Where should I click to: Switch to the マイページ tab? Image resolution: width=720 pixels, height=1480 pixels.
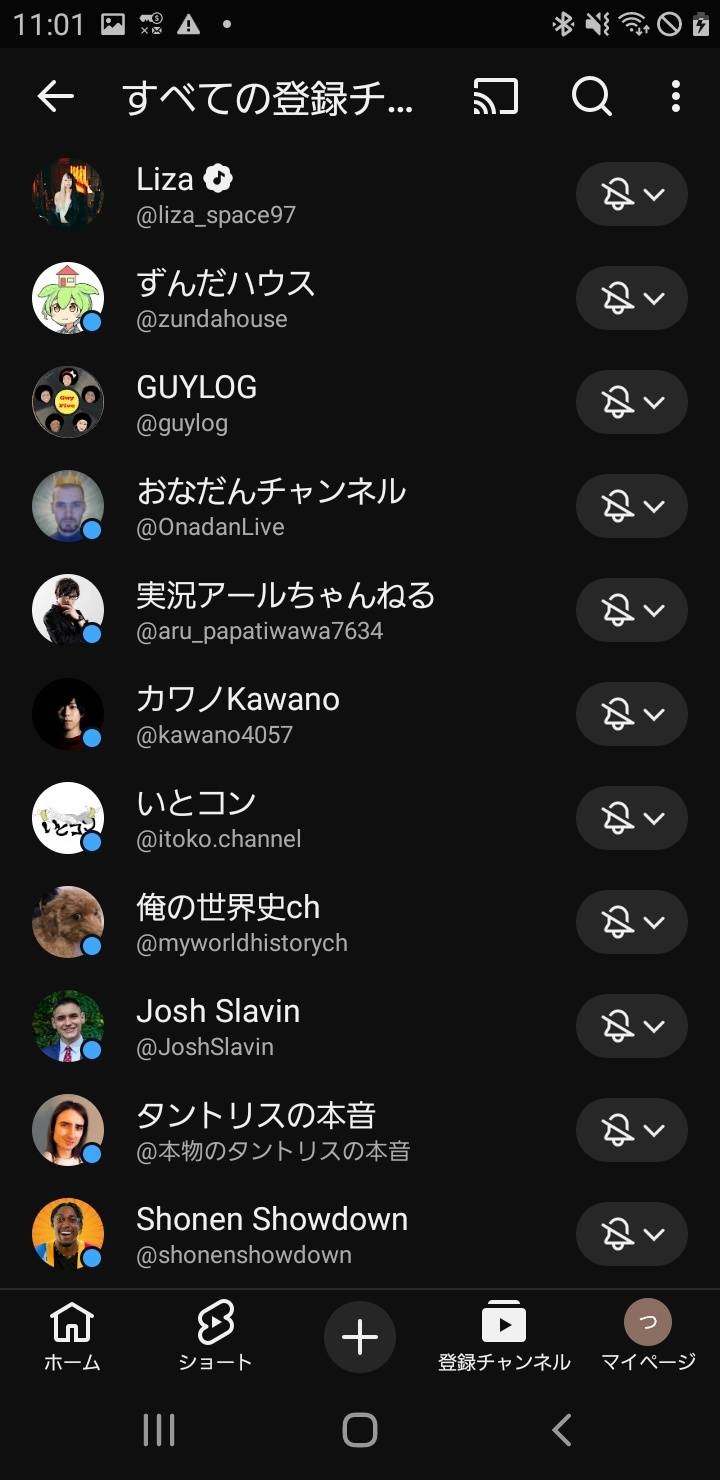648,1336
